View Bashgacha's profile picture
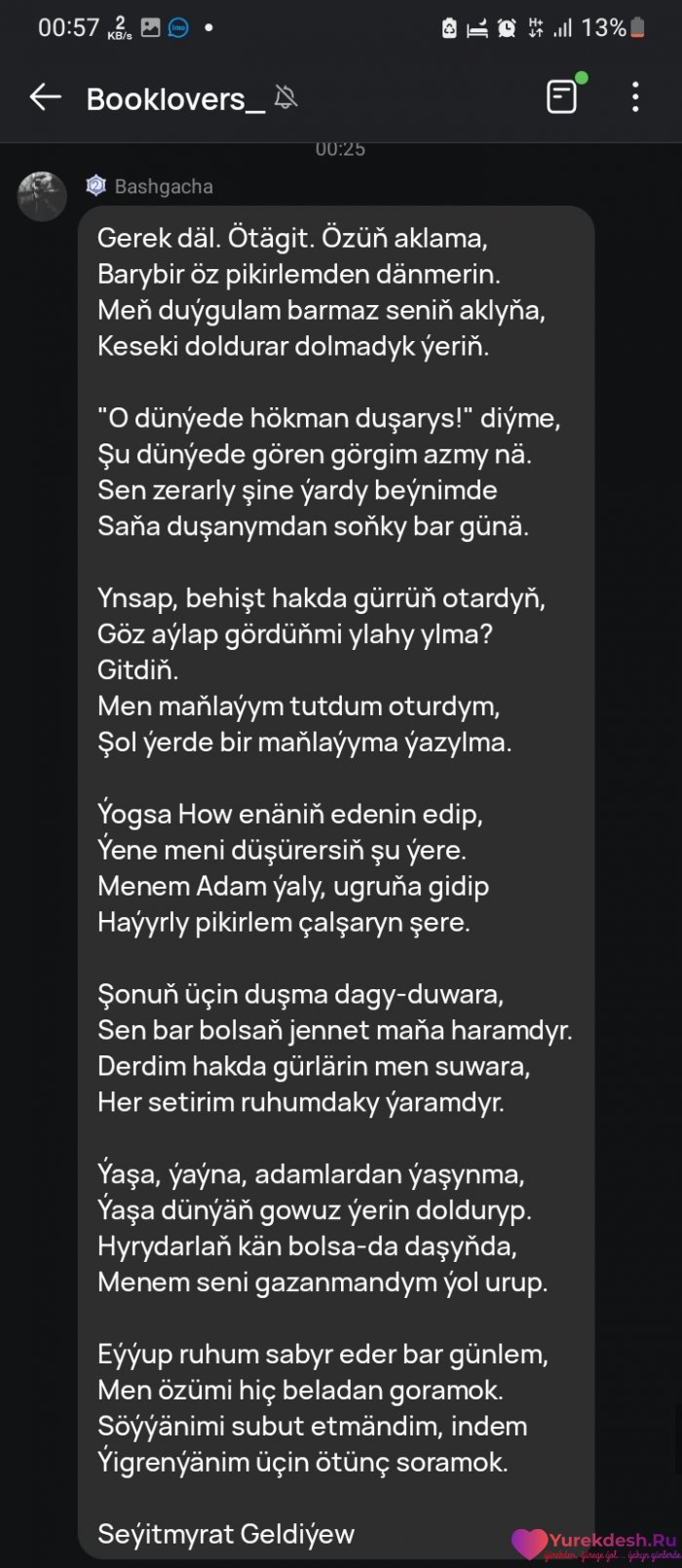682x1568 pixels. tap(42, 197)
